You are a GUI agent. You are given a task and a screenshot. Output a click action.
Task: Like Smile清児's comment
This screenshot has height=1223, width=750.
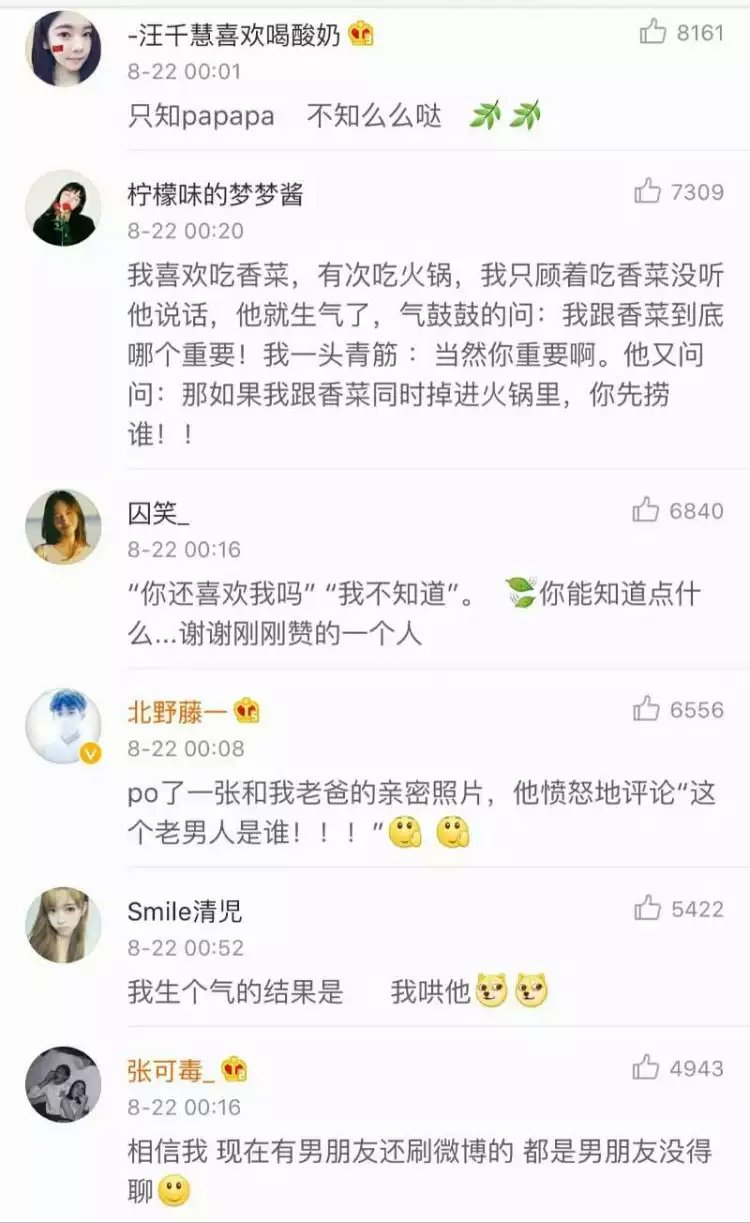point(648,908)
